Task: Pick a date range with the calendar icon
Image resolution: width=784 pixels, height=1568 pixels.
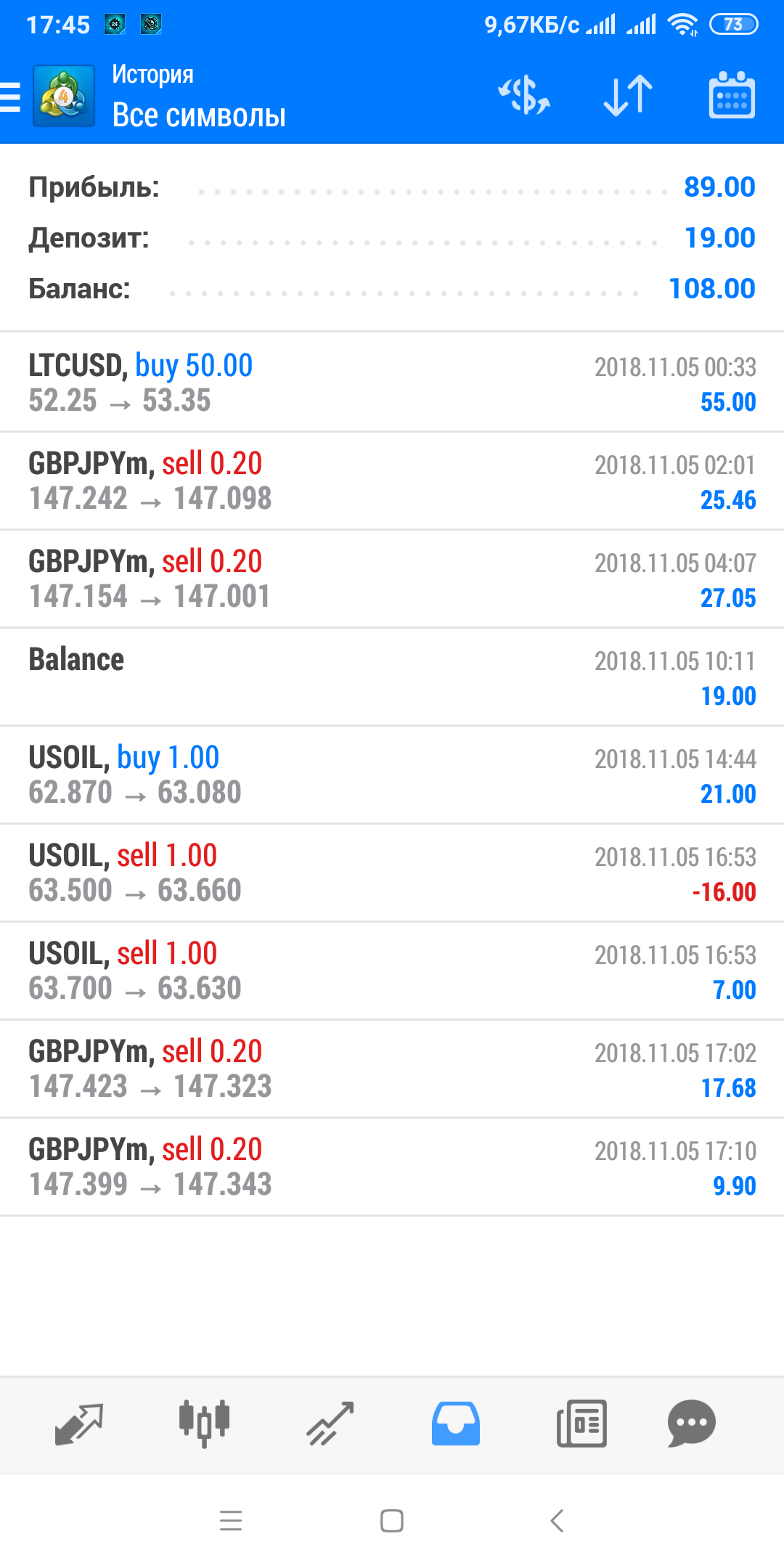Action: point(732,94)
